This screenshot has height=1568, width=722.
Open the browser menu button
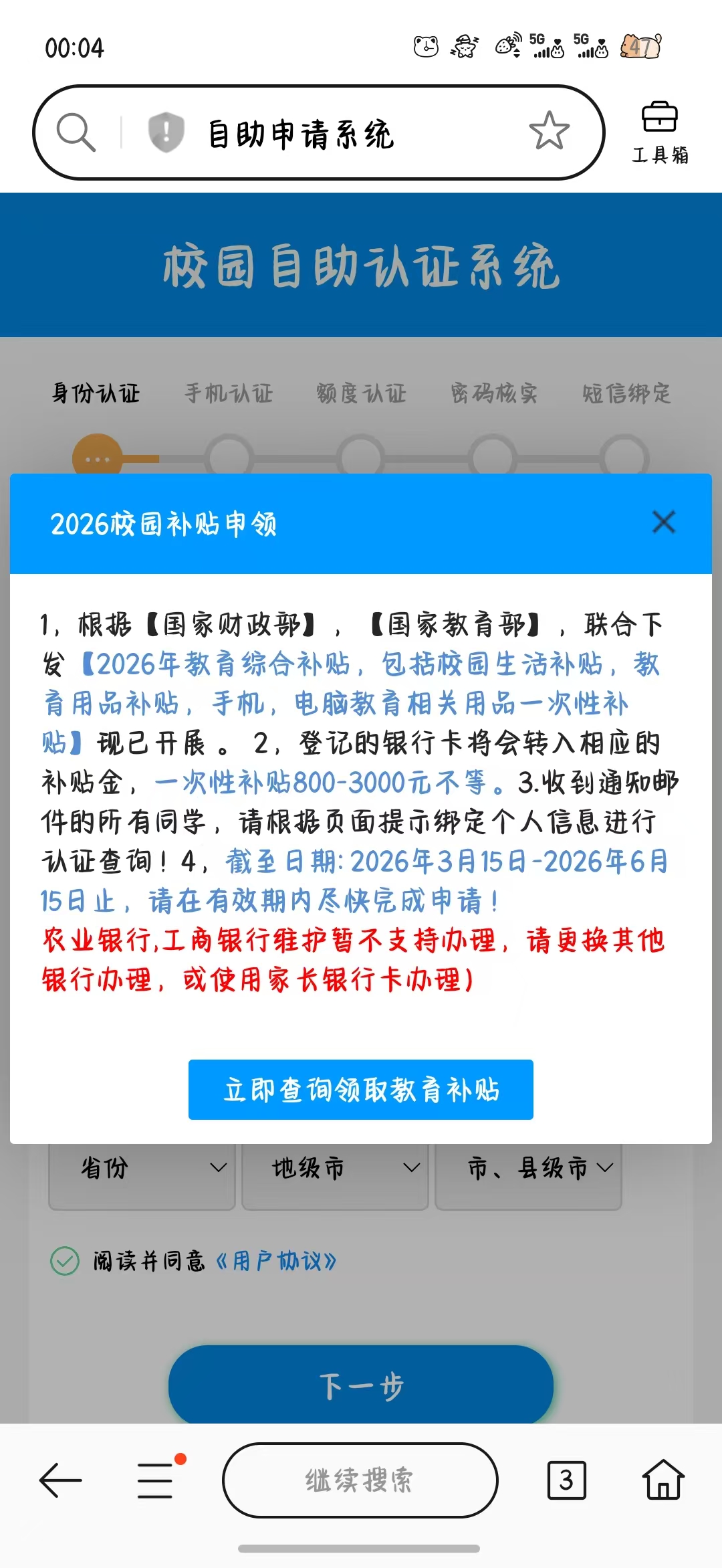coord(156,1480)
